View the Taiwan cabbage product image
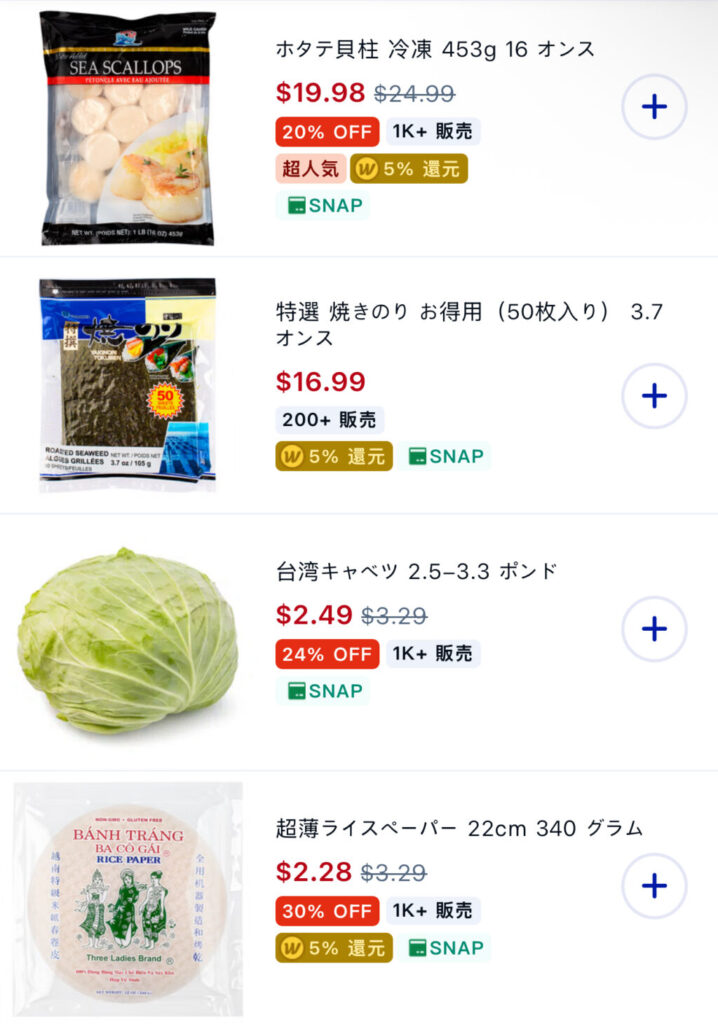The image size is (718, 1024). click(127, 639)
